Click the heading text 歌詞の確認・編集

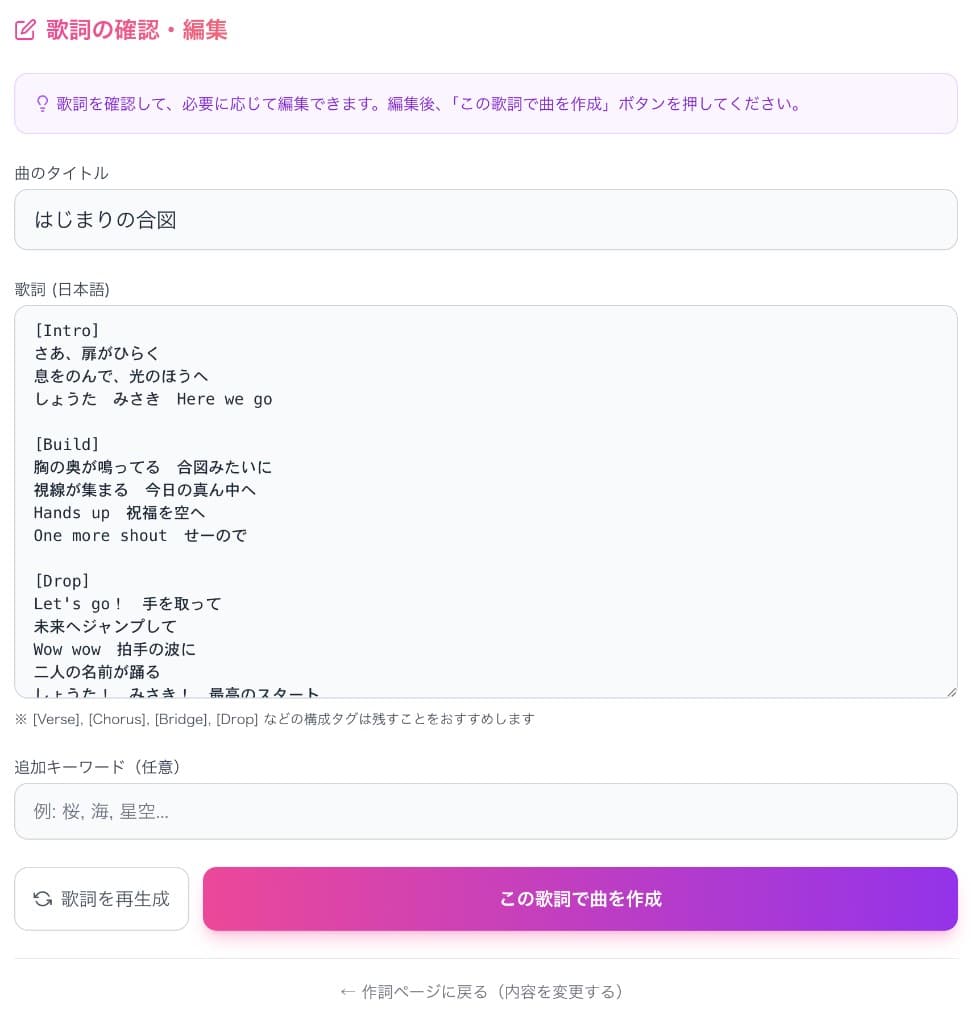[136, 29]
